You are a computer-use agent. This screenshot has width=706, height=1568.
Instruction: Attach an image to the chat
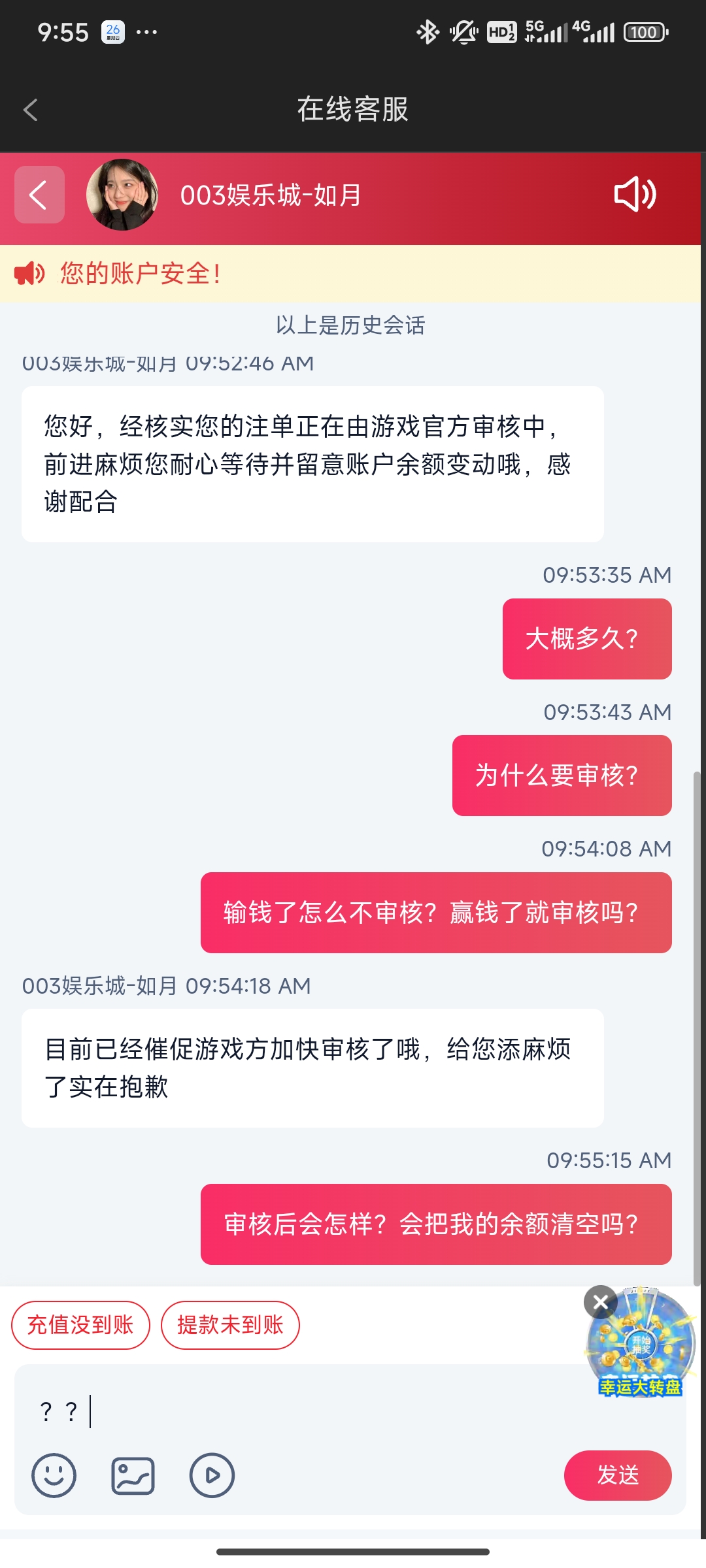click(133, 1475)
